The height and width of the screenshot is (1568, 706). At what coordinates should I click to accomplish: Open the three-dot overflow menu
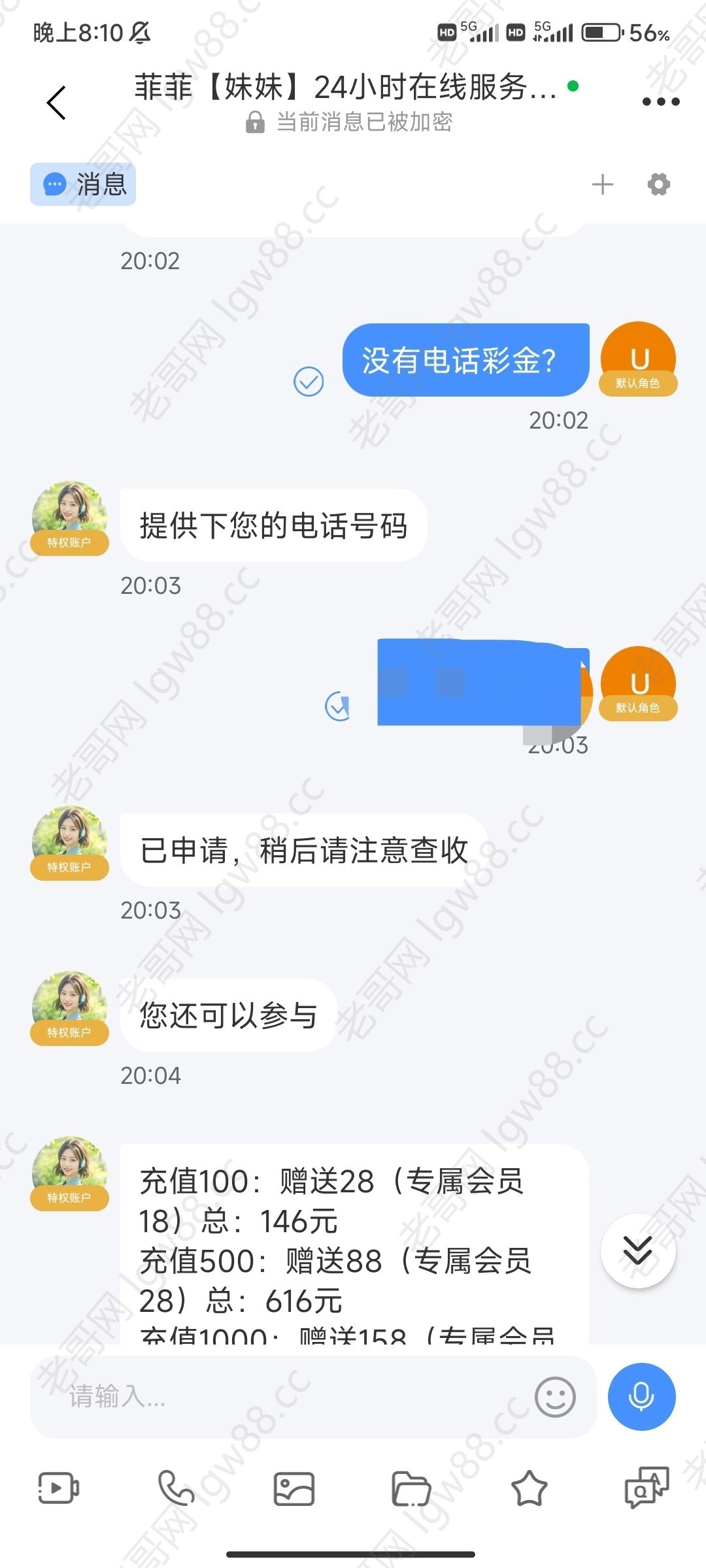click(x=660, y=102)
